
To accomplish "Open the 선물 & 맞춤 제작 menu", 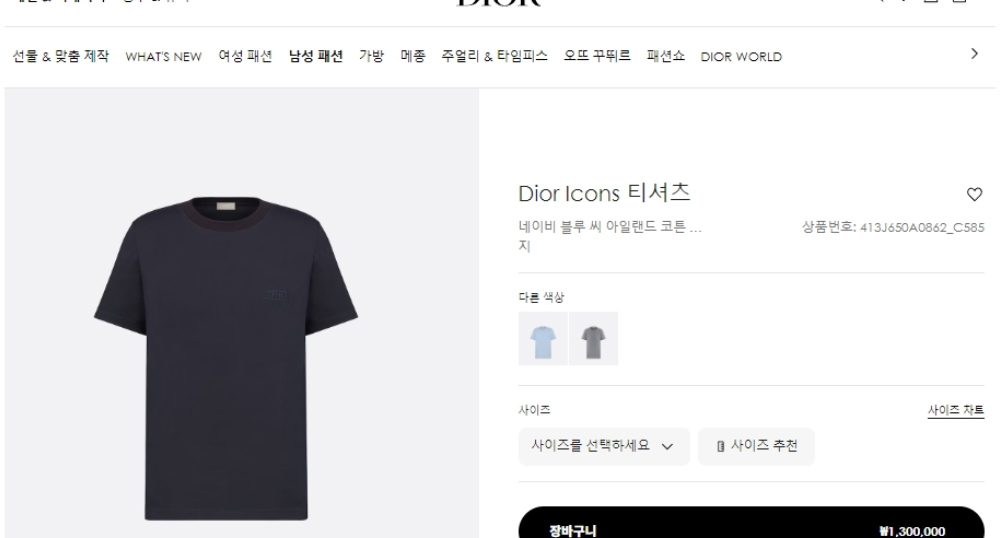I will 61,55.
